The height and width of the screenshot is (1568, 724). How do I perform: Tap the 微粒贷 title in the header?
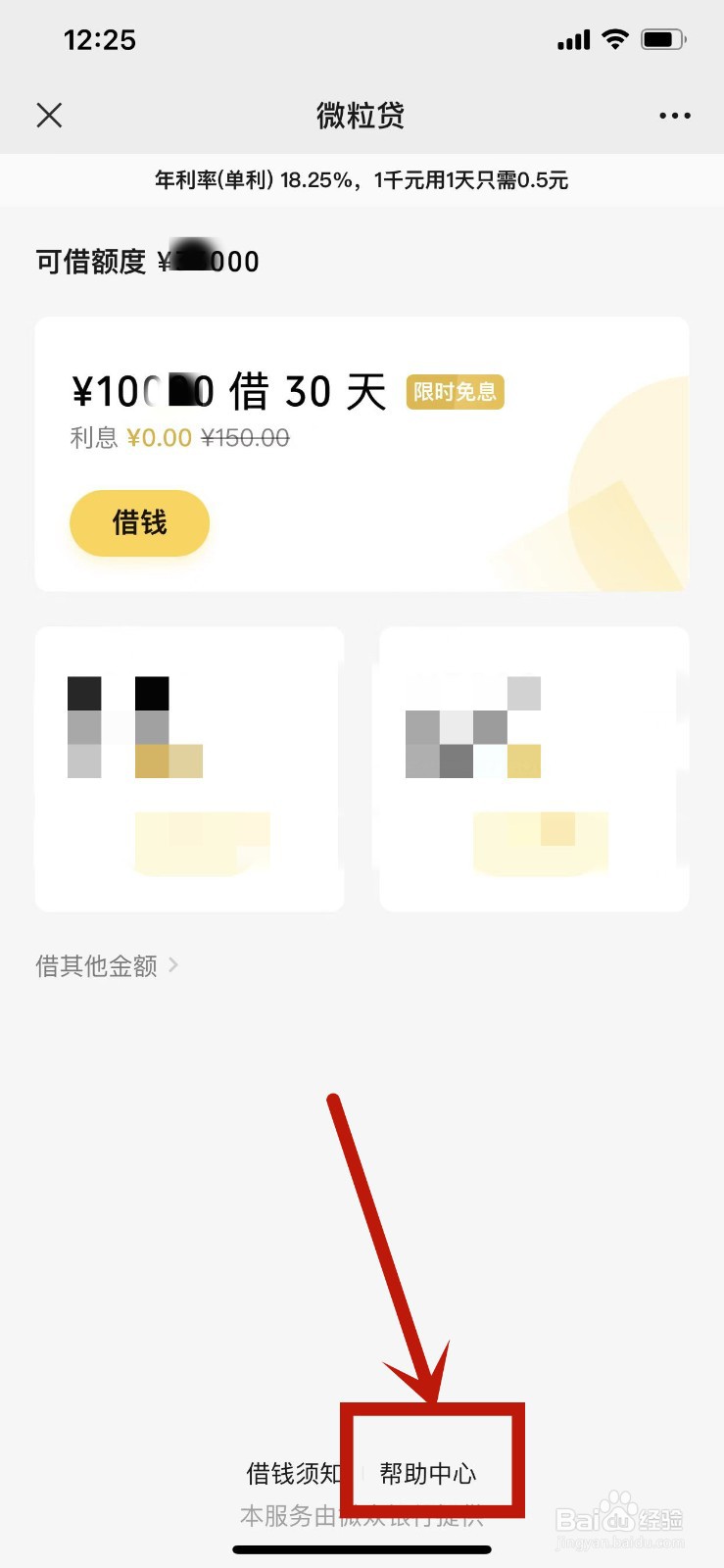[362, 115]
